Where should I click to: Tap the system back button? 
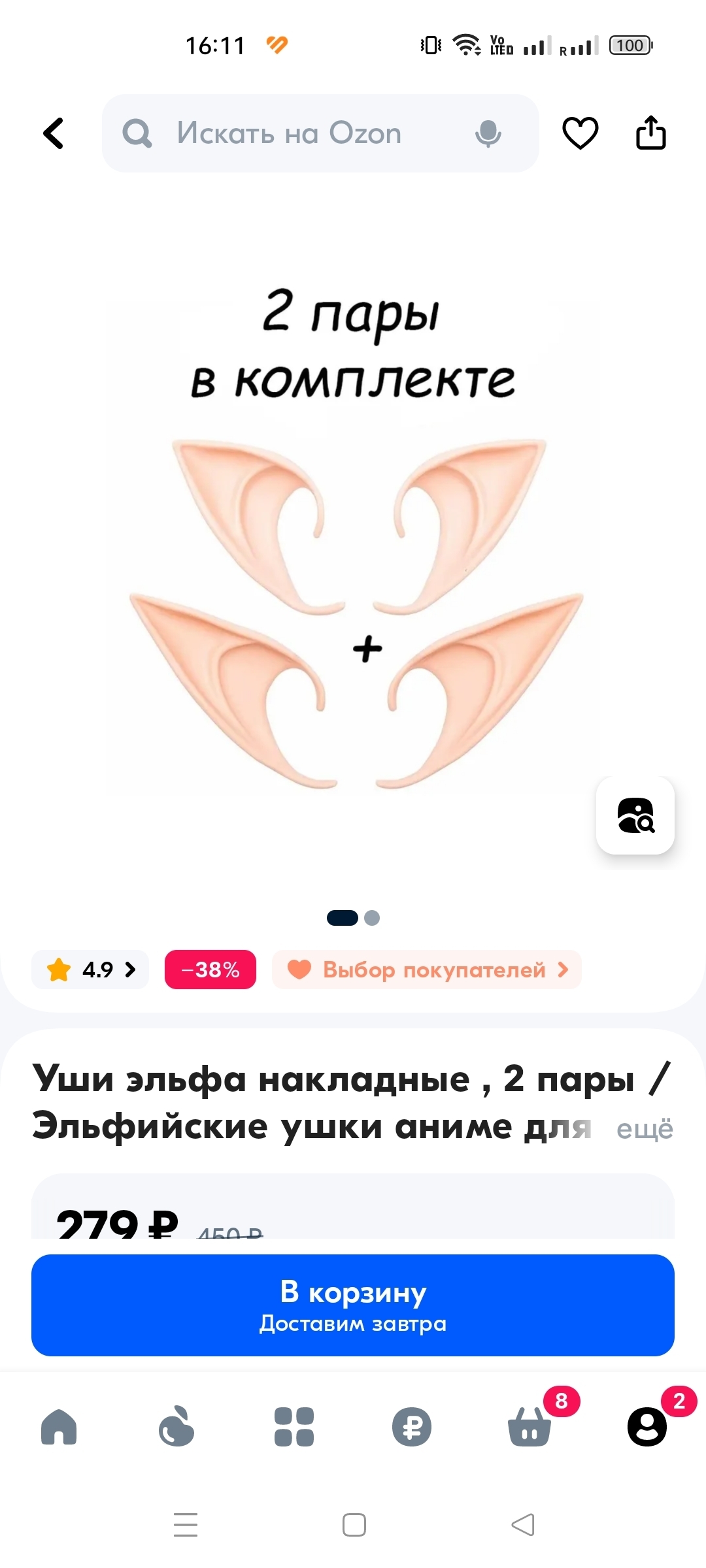click(523, 1525)
